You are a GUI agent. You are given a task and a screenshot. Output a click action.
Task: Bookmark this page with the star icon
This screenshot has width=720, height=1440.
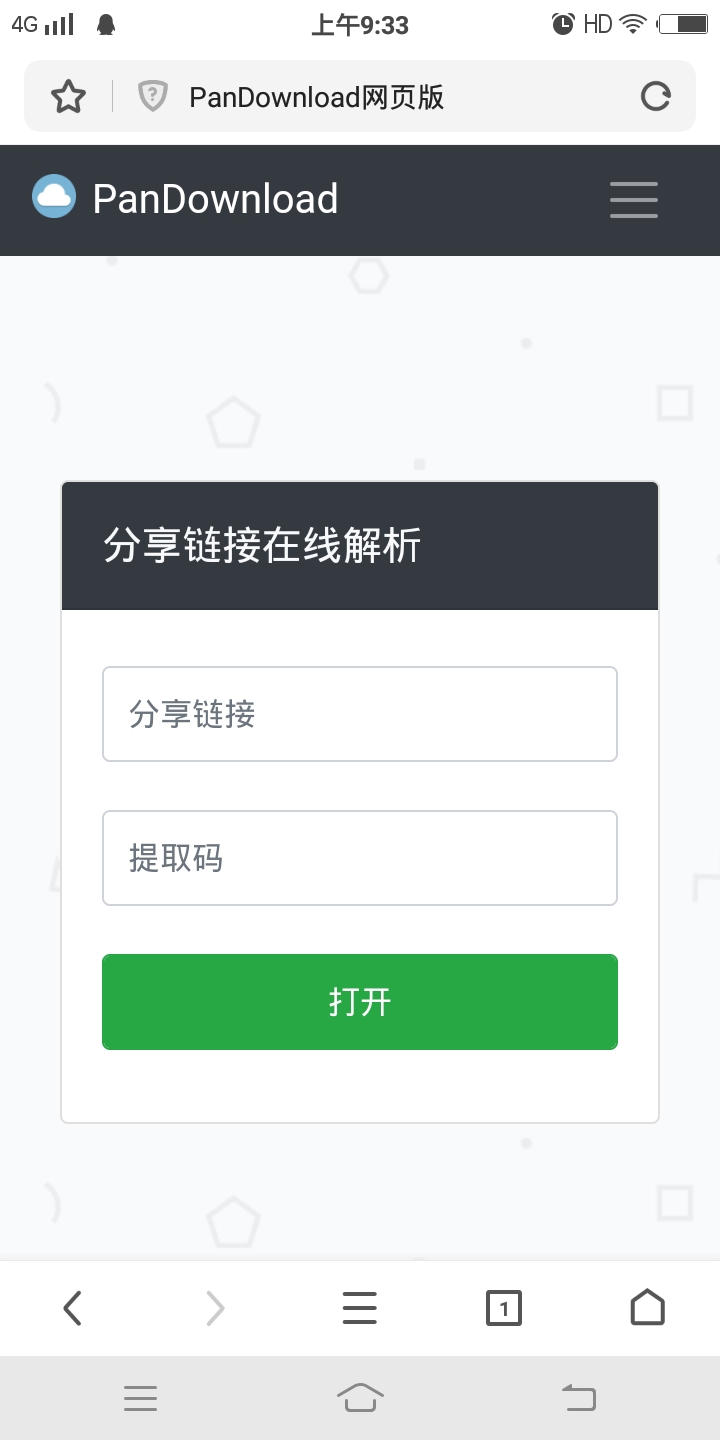click(x=69, y=97)
